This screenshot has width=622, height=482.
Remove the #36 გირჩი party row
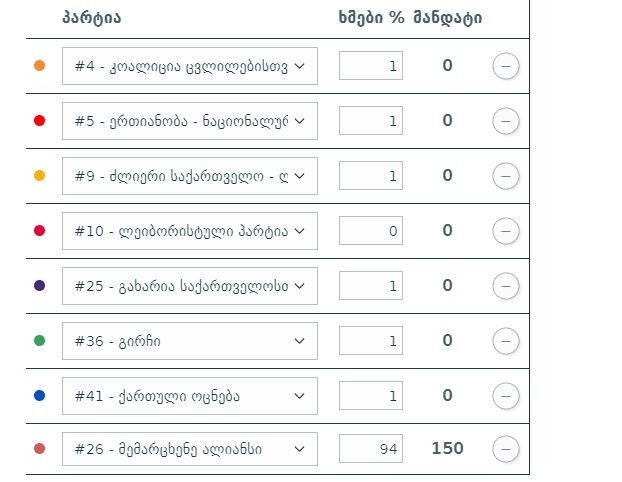pos(506,341)
